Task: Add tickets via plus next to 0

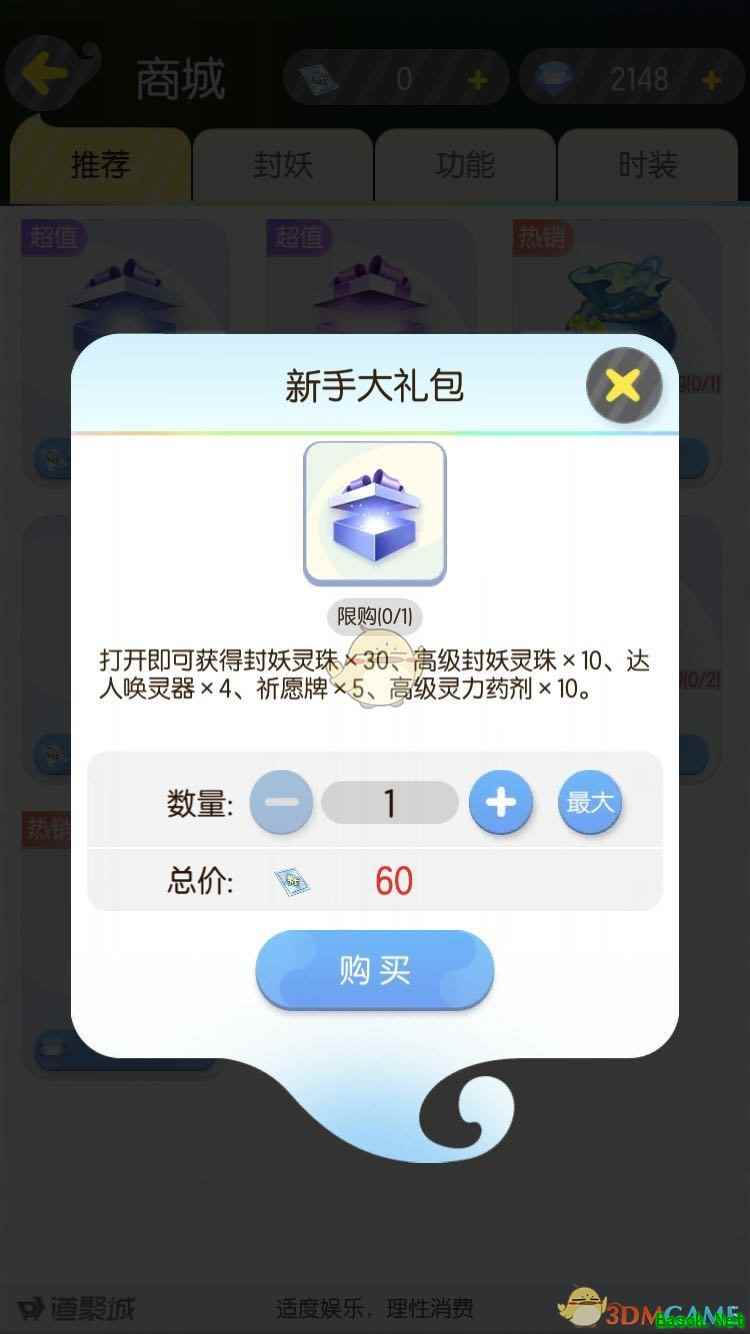Action: pos(478,80)
